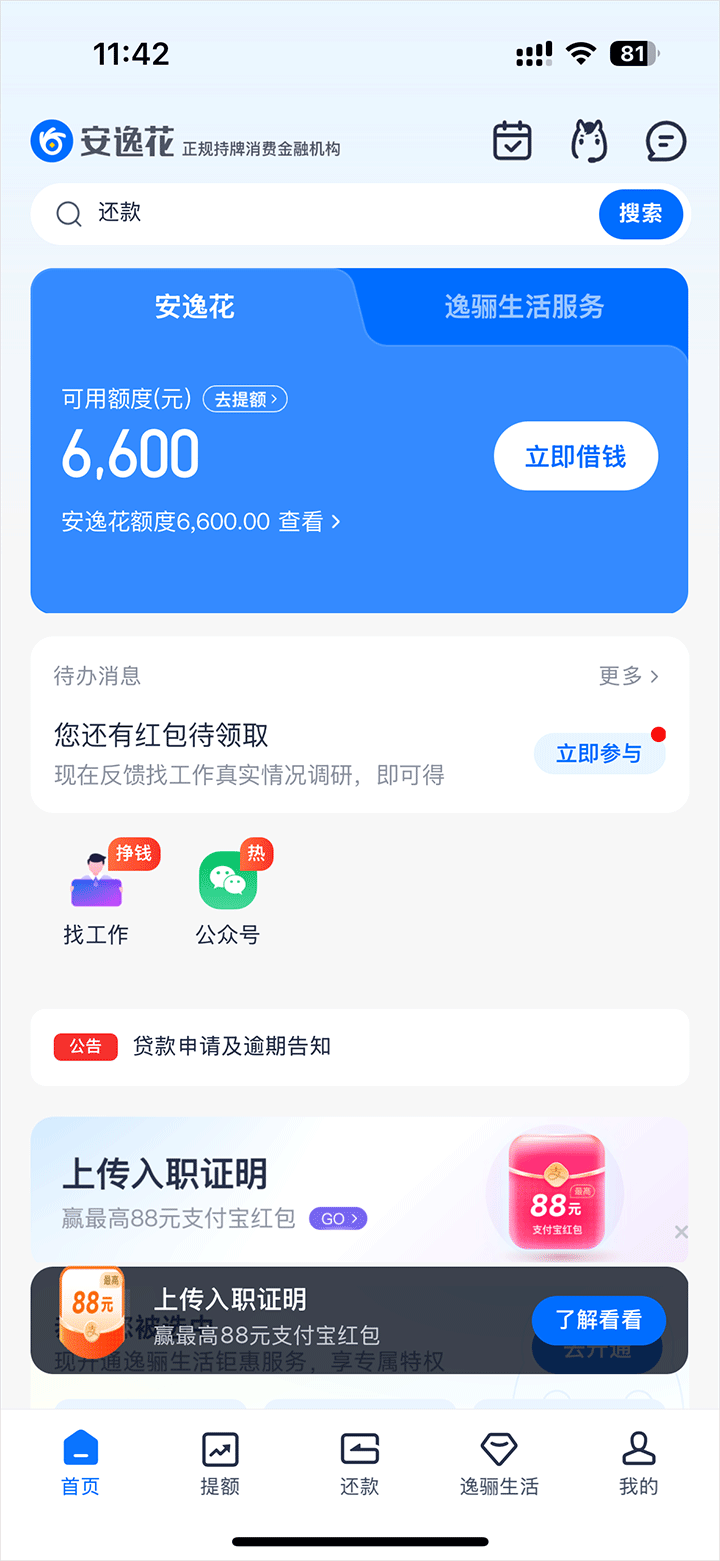Tap the 搜索 button
720x1561 pixels.
pyautogui.click(x=640, y=213)
